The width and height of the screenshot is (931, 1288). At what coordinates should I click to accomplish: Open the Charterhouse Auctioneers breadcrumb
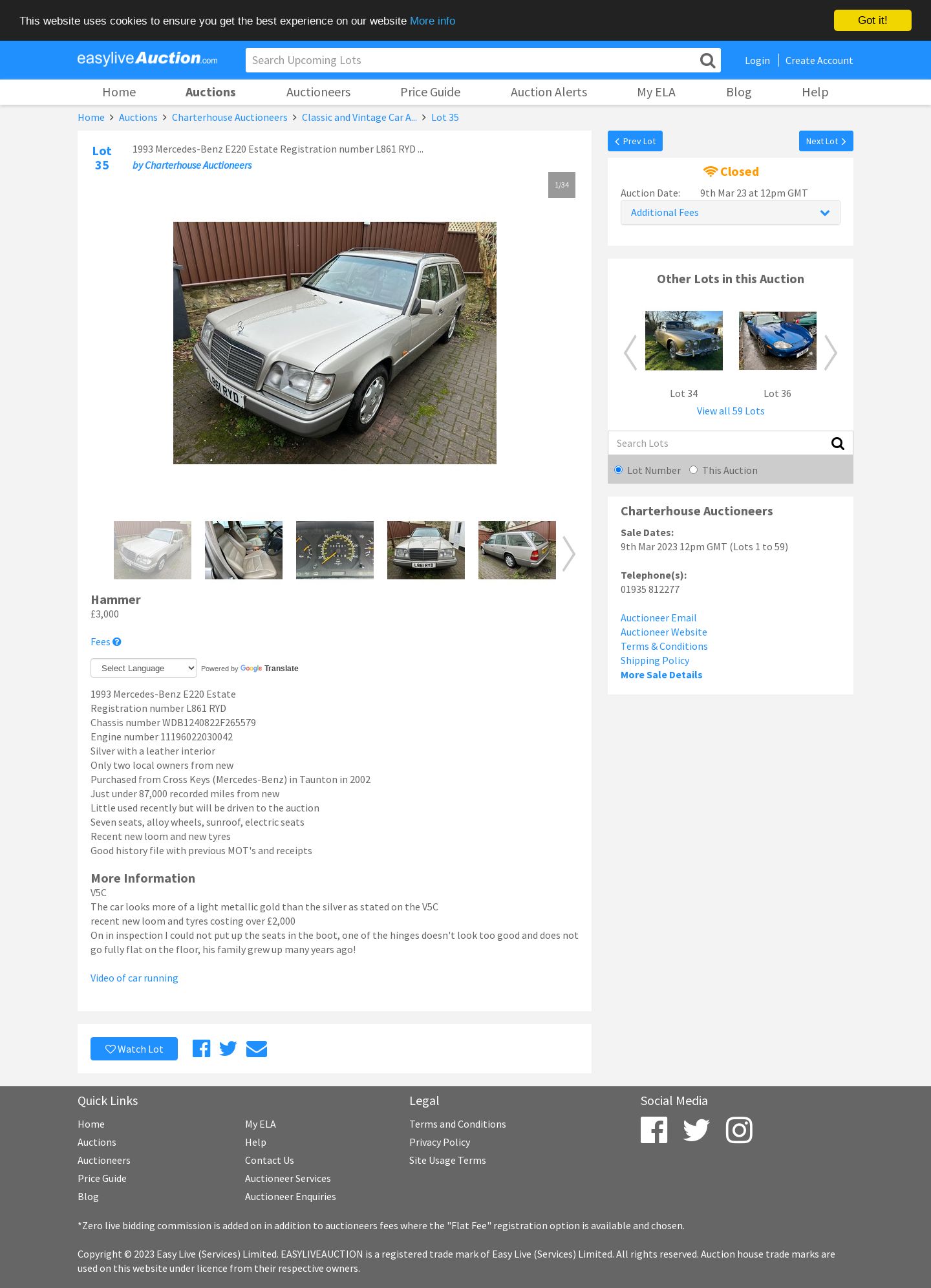pos(229,118)
